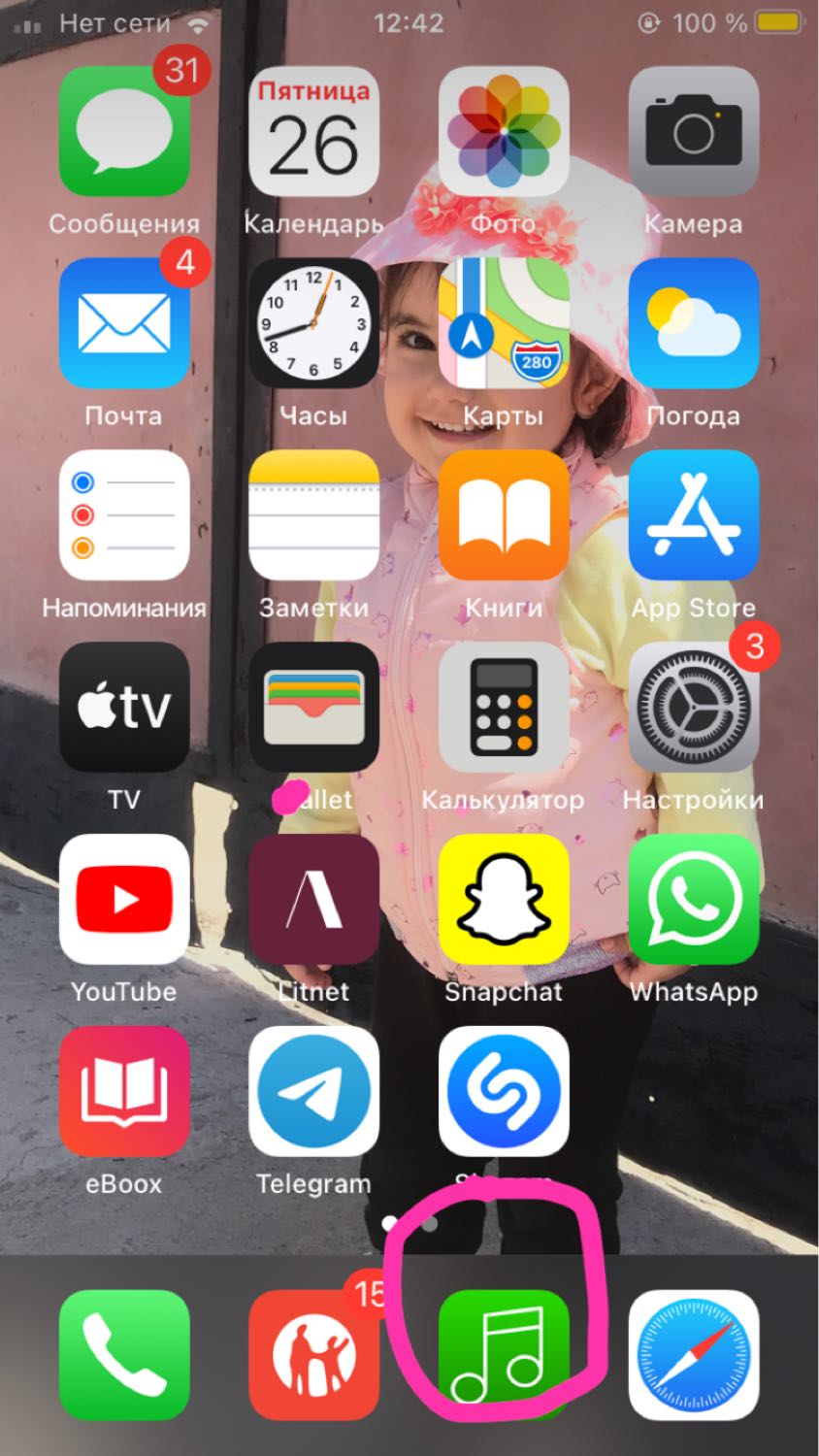
Task: Launch WhatsApp messenger
Action: point(693,899)
